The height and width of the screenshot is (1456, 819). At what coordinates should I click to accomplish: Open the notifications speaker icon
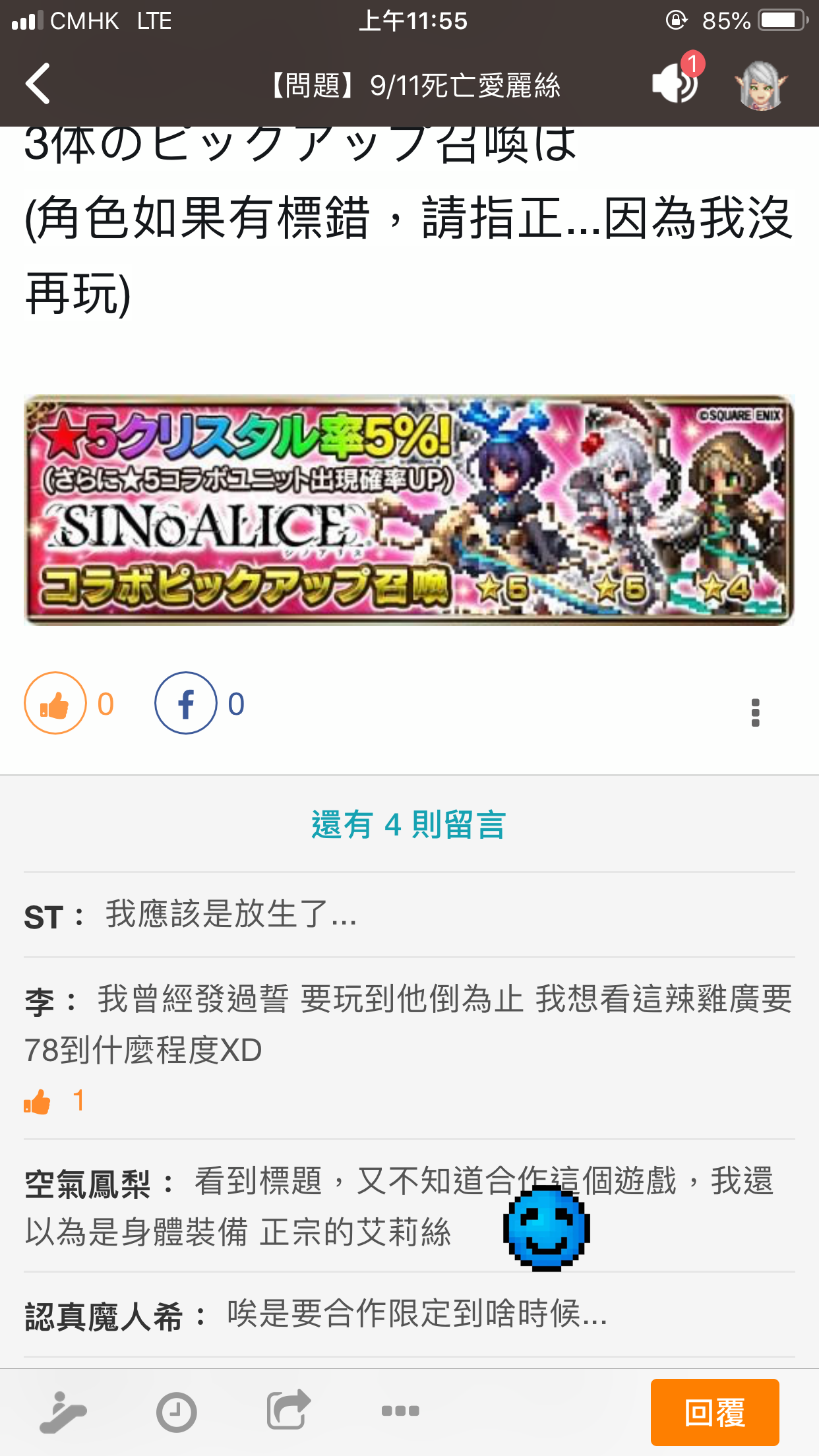[x=674, y=84]
